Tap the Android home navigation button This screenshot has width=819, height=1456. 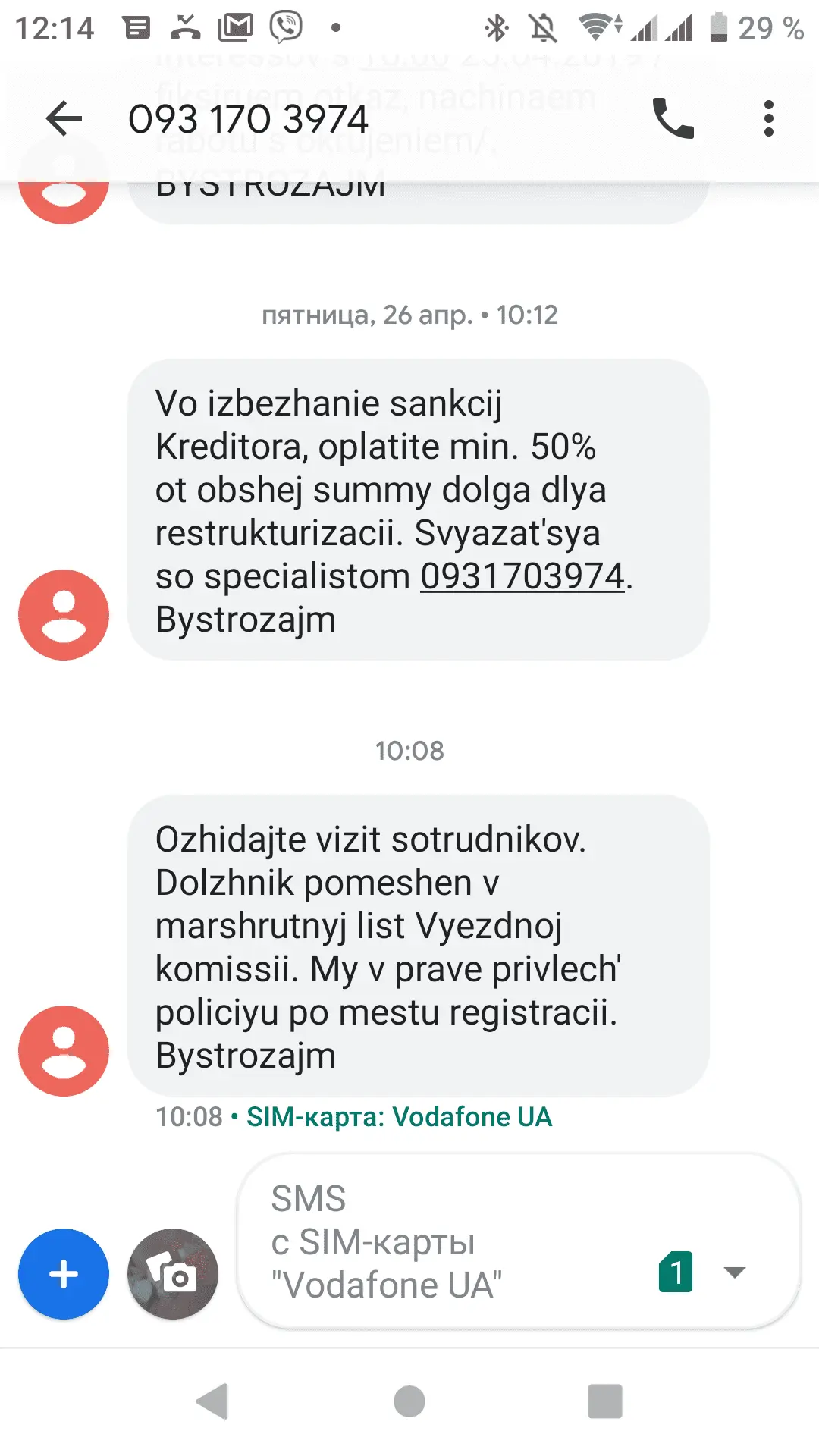409,1401
